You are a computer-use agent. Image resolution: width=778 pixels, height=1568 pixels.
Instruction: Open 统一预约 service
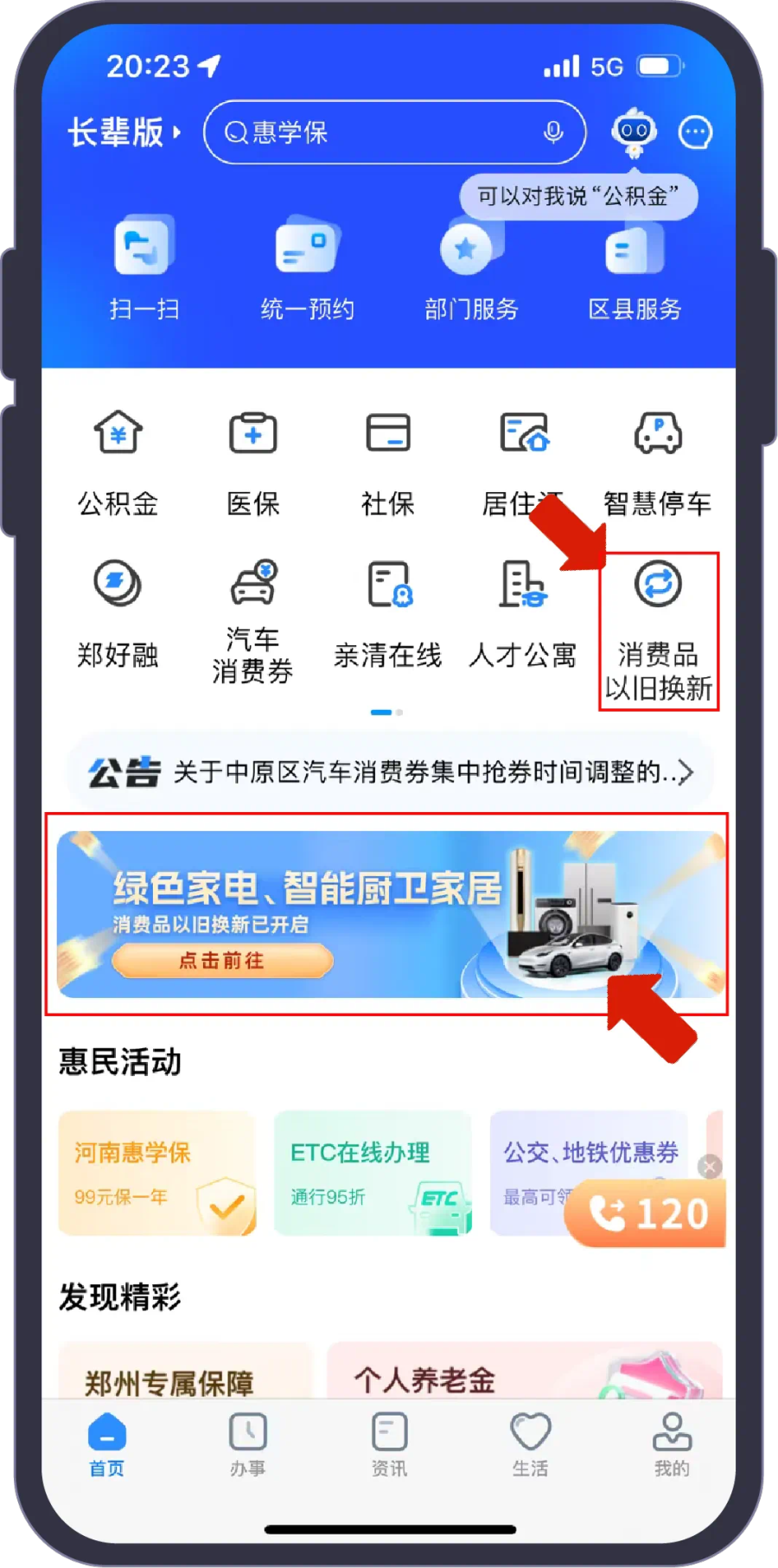[308, 268]
